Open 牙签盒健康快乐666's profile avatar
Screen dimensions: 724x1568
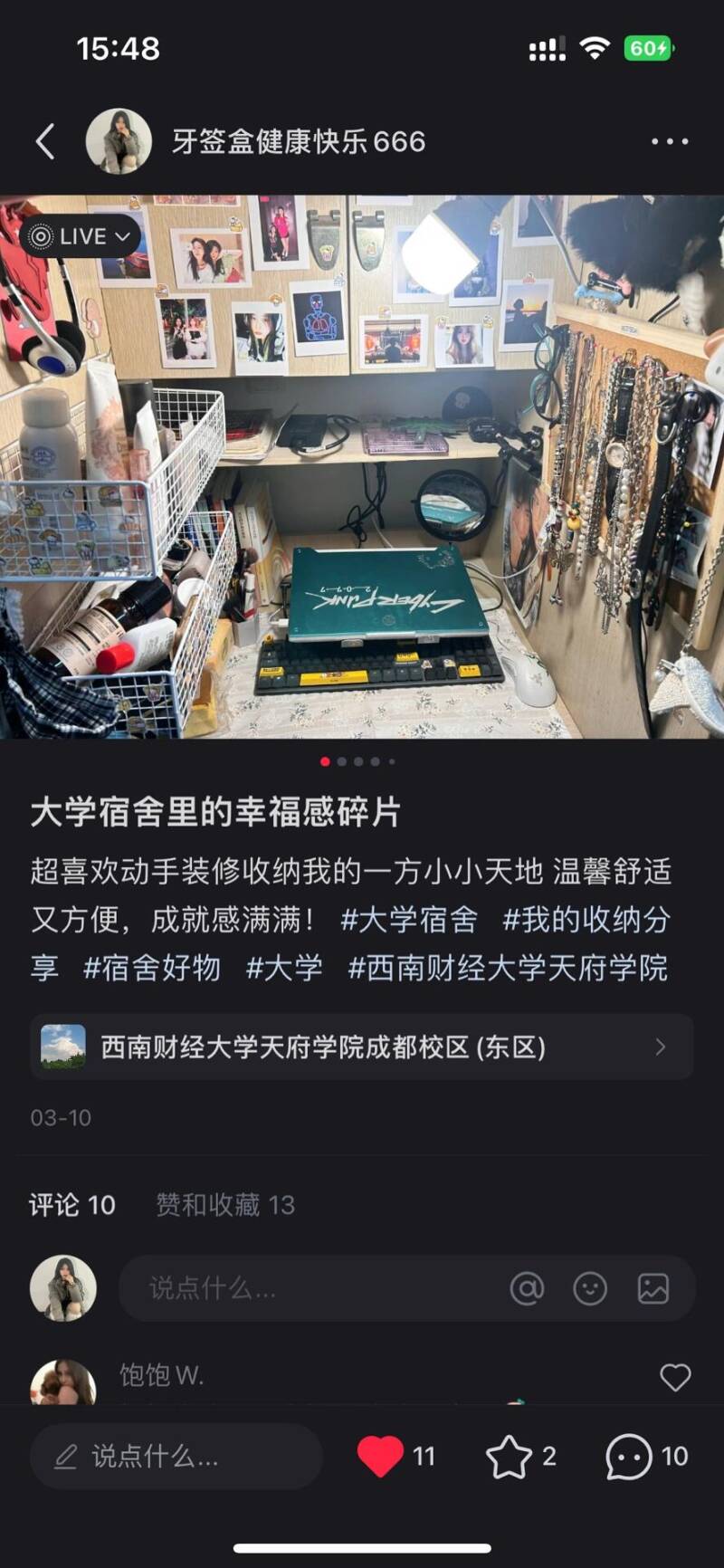(119, 141)
